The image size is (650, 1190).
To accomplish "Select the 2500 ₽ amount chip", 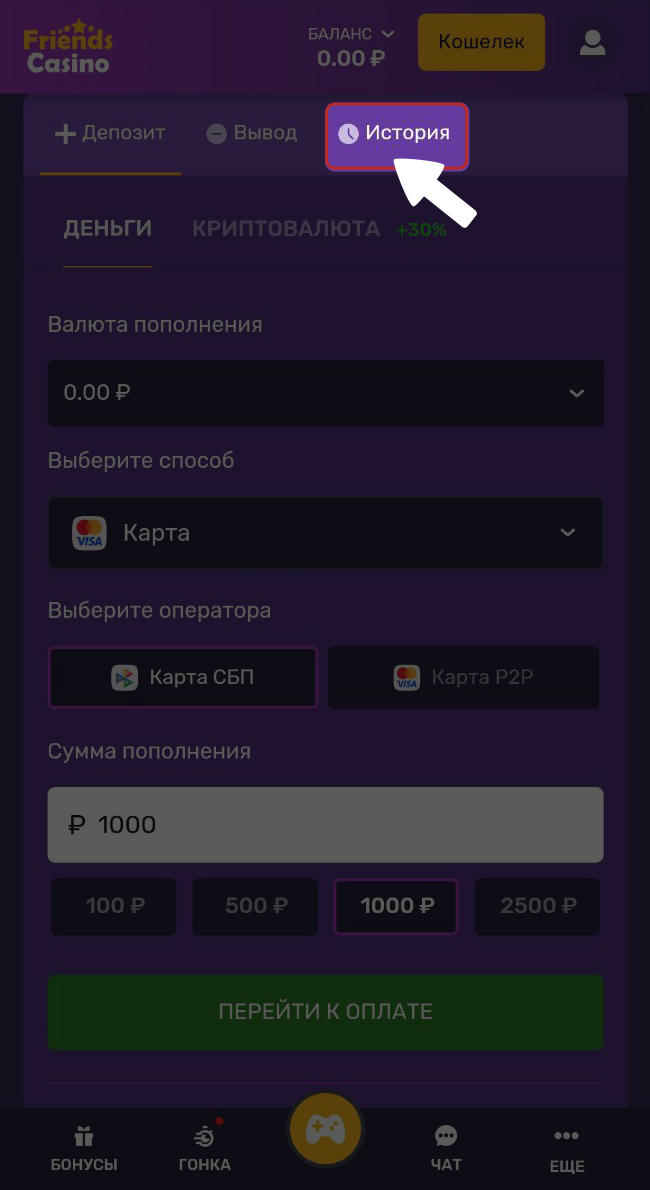I will (537, 906).
